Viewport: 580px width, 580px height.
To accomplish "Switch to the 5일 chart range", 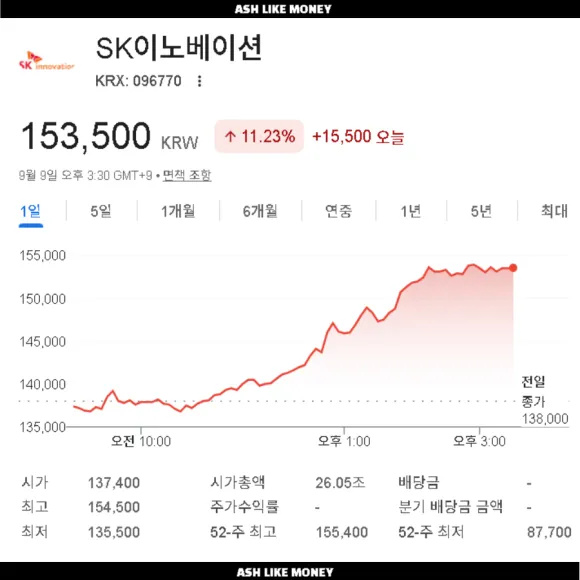I will point(101,211).
